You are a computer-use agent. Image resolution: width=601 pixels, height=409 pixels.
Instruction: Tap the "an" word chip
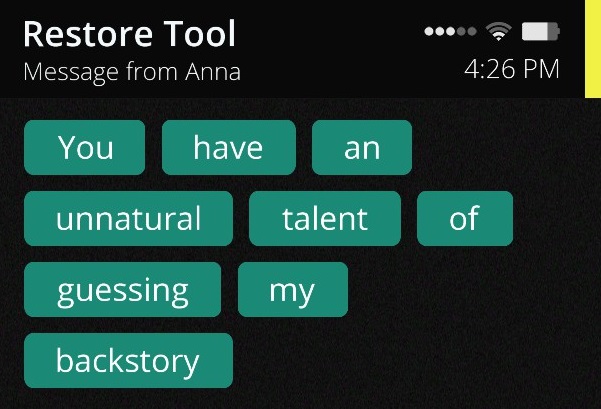click(x=362, y=148)
